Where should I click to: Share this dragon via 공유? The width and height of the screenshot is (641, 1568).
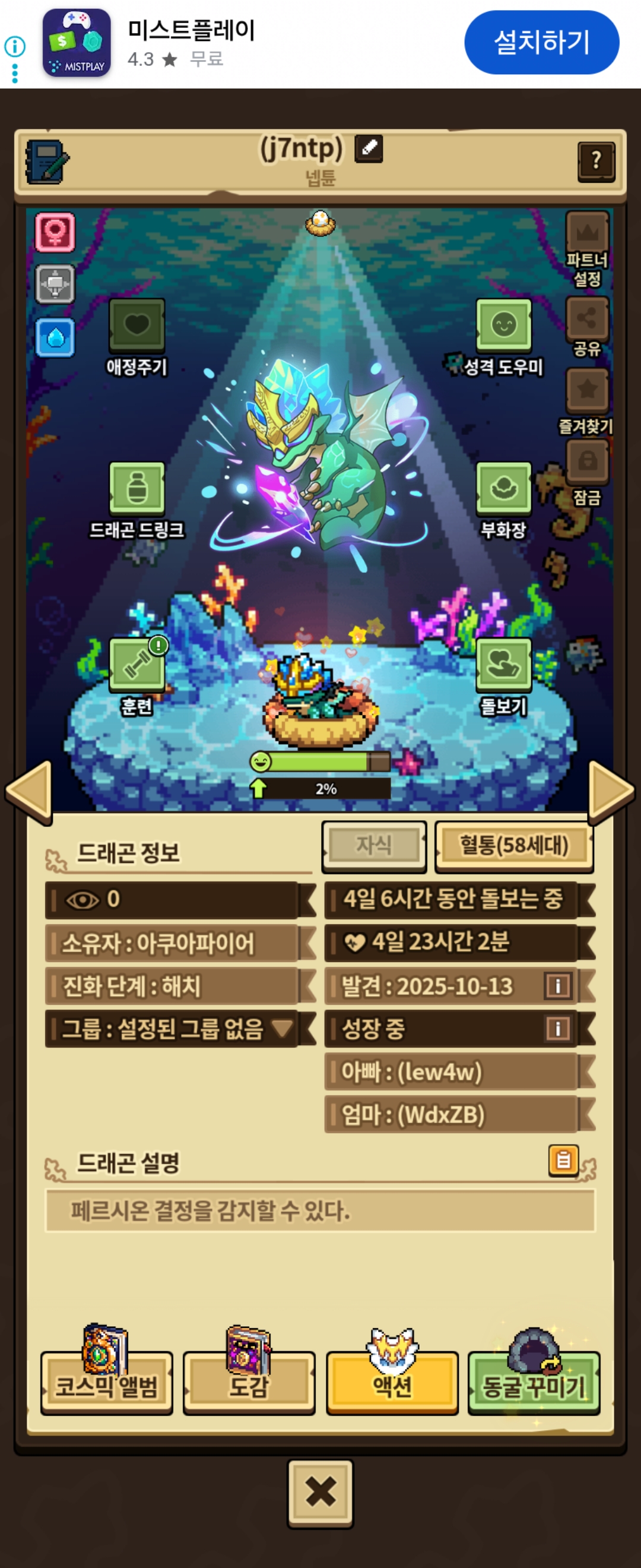pos(587,319)
